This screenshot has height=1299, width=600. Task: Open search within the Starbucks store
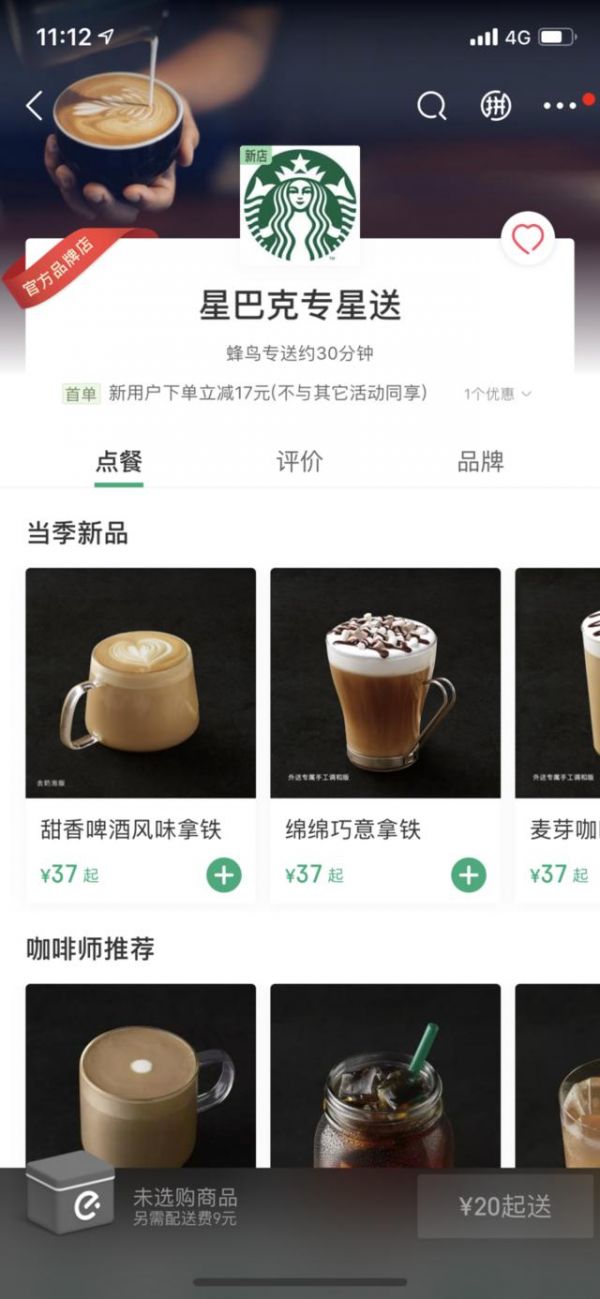(x=431, y=105)
